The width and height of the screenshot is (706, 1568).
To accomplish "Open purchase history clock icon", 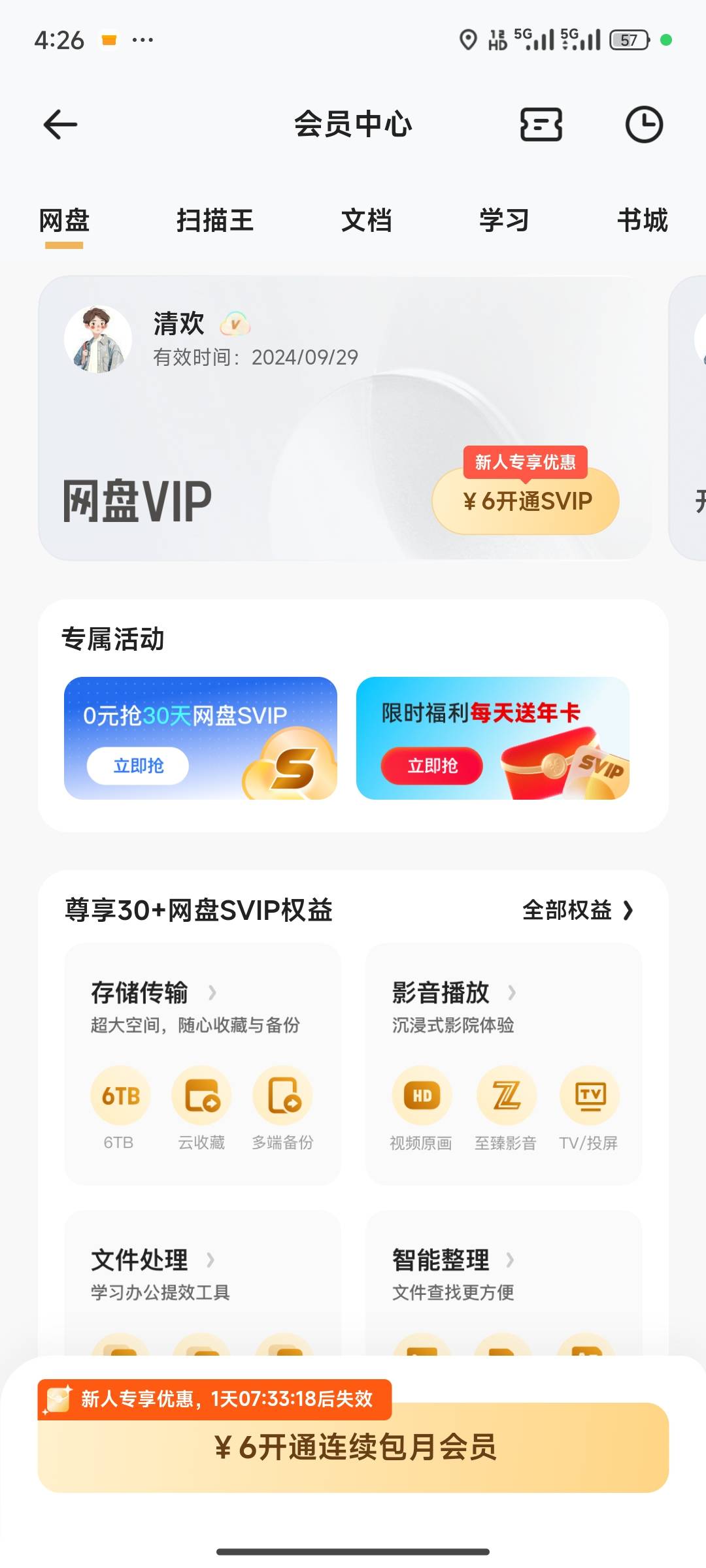I will point(644,124).
